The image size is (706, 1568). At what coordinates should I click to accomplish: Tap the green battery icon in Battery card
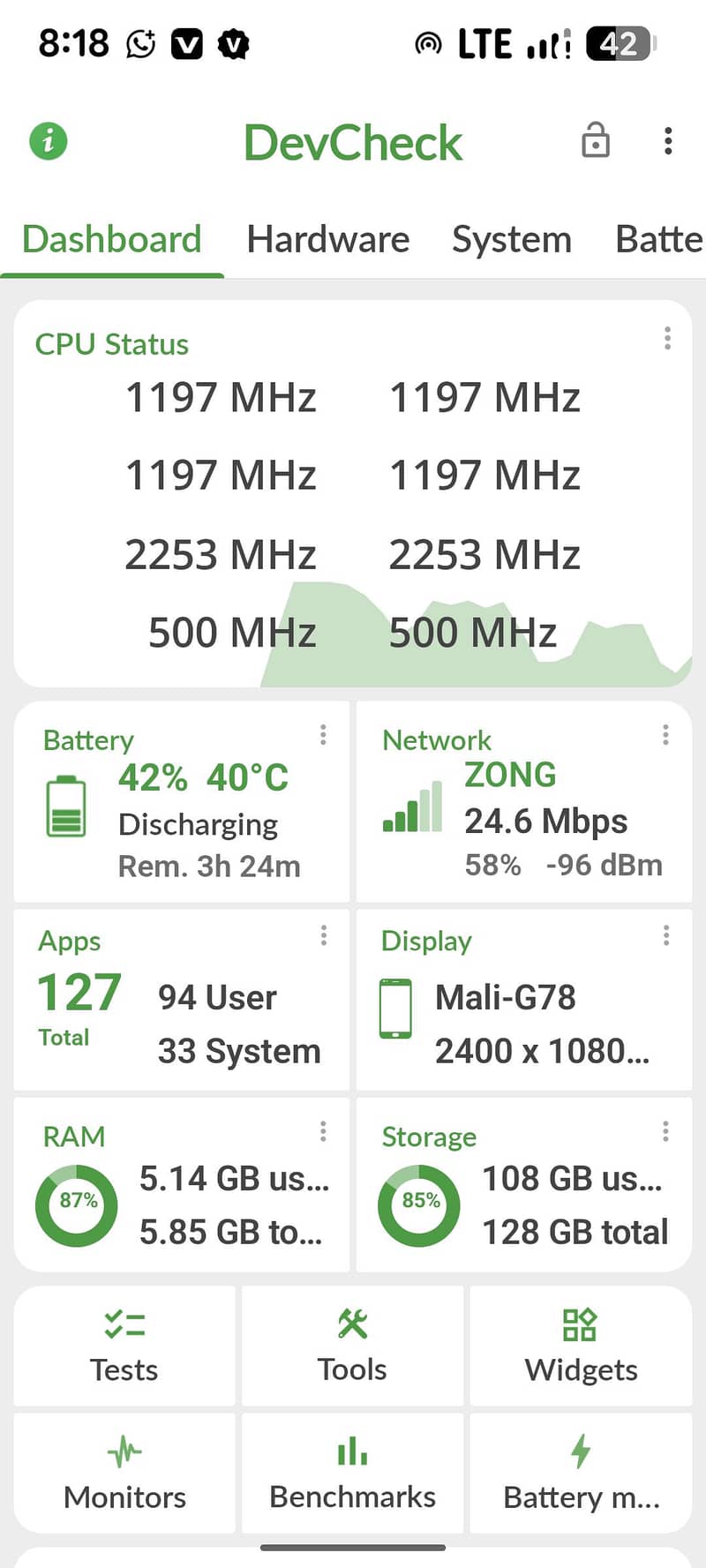pos(66,807)
